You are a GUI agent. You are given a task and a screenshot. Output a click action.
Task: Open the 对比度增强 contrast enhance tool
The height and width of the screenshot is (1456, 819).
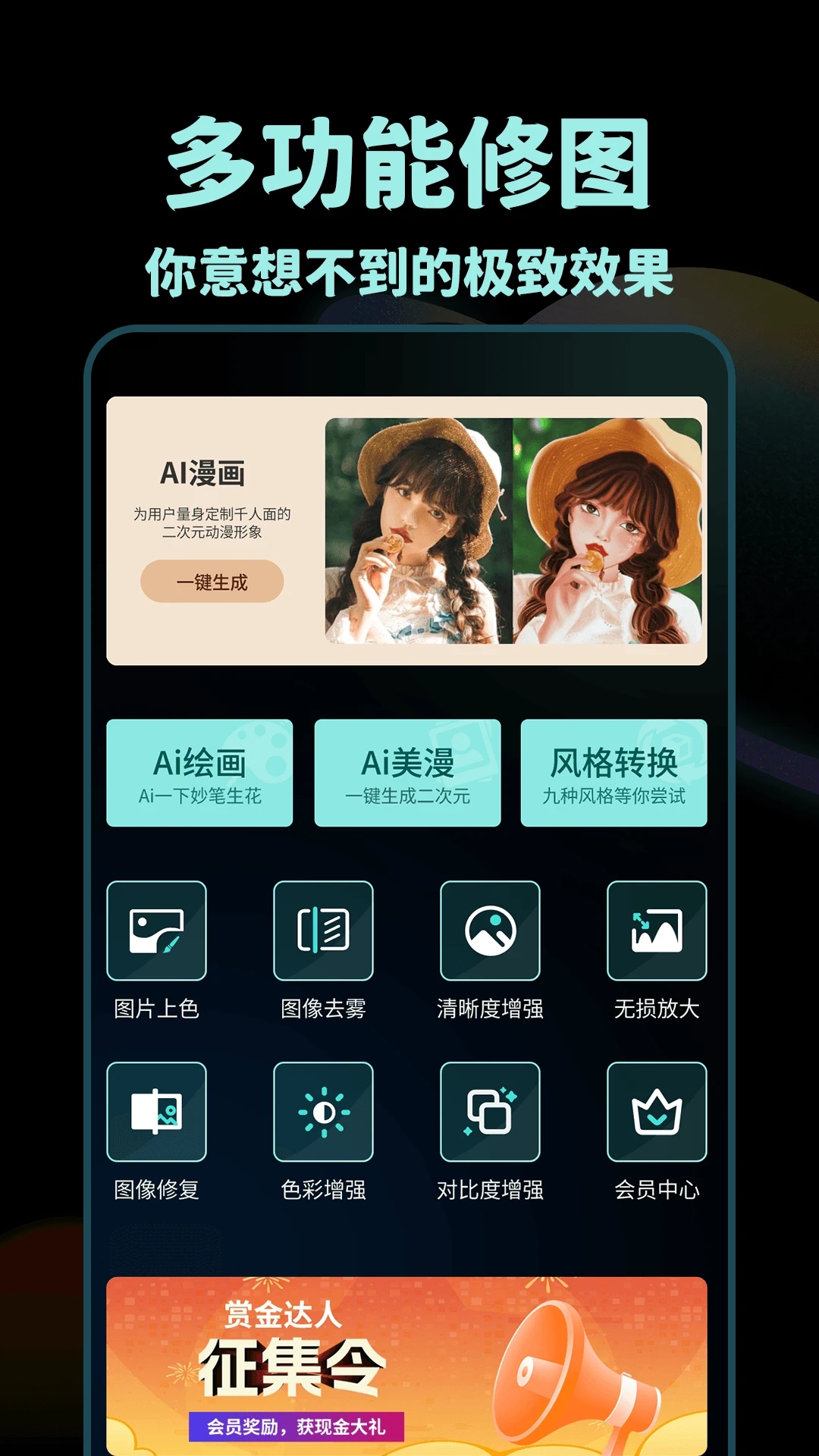[491, 1112]
